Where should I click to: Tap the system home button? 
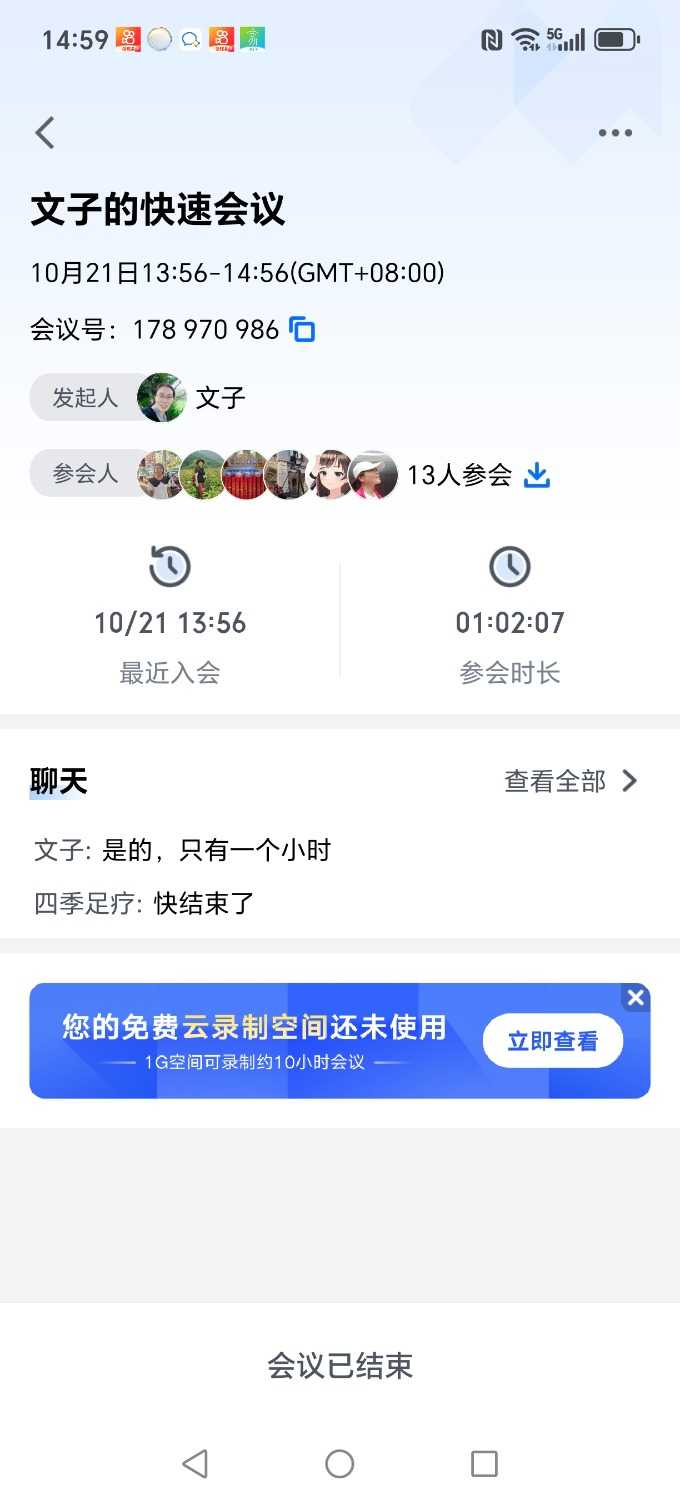(x=340, y=1464)
